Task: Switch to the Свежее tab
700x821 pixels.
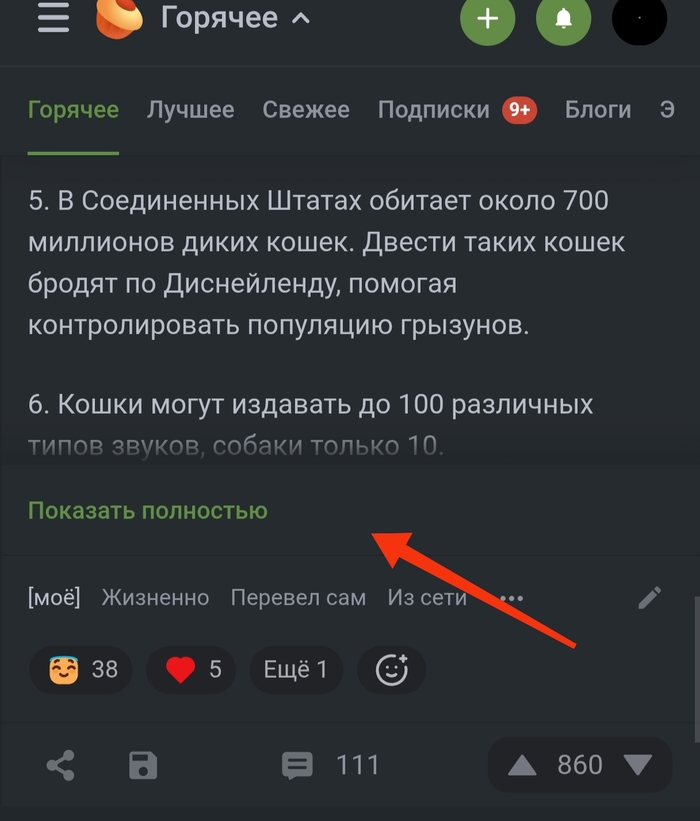Action: point(306,110)
